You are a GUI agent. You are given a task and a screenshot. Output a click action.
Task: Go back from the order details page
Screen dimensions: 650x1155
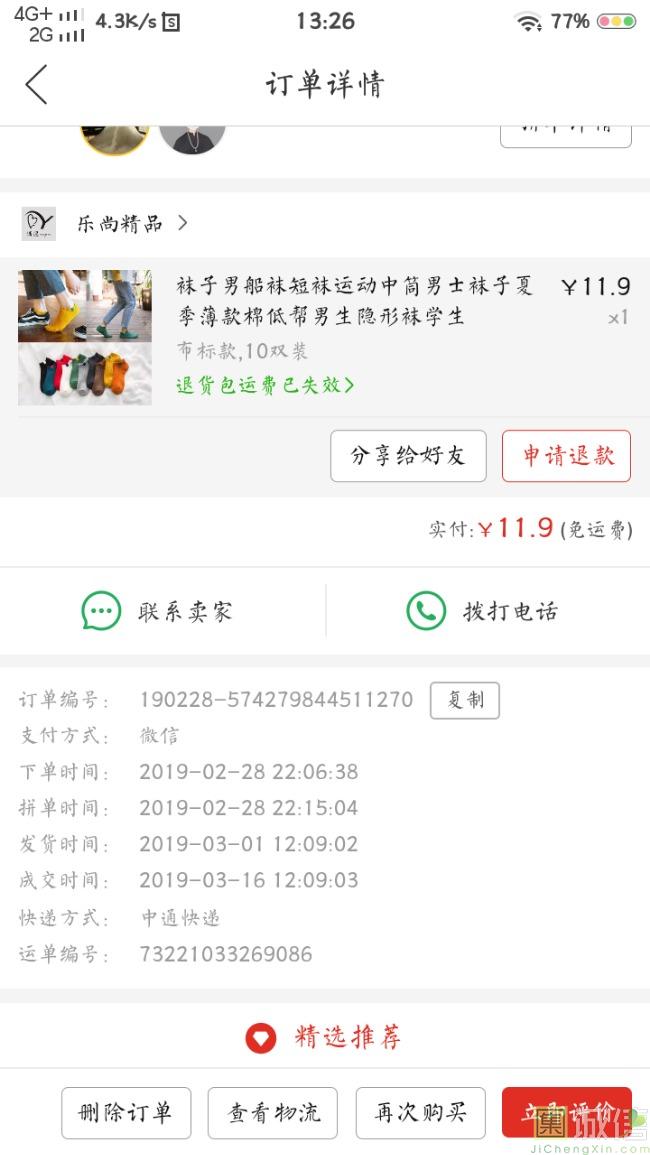(x=37, y=85)
